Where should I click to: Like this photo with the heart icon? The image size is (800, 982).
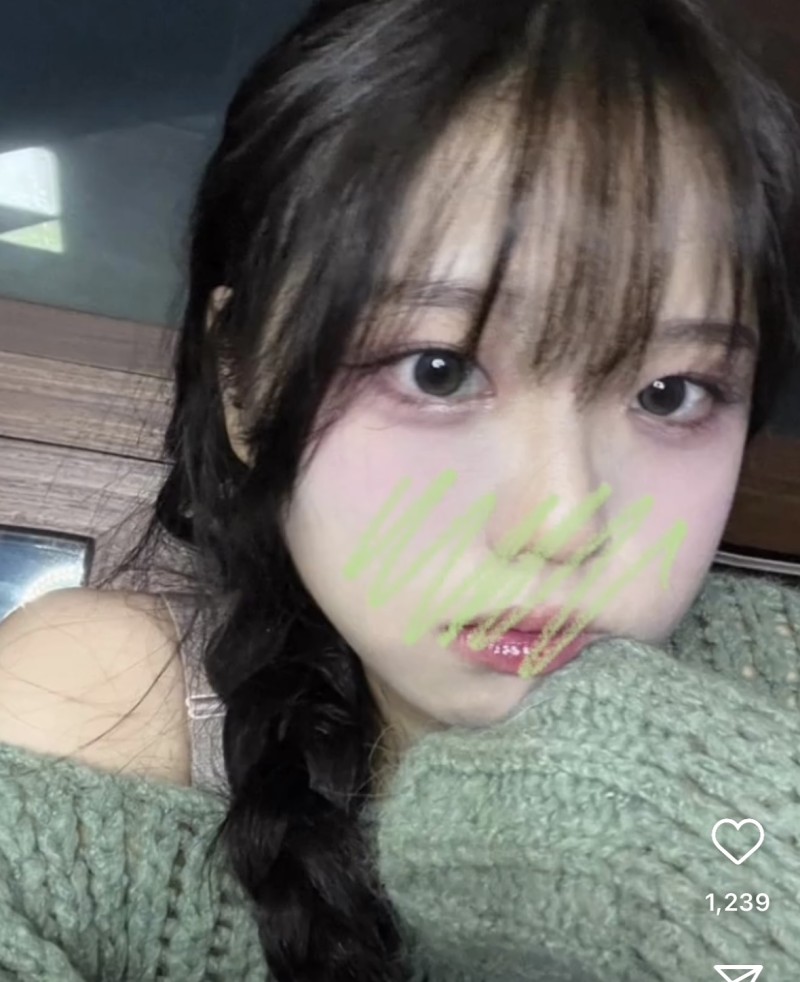tap(737, 841)
